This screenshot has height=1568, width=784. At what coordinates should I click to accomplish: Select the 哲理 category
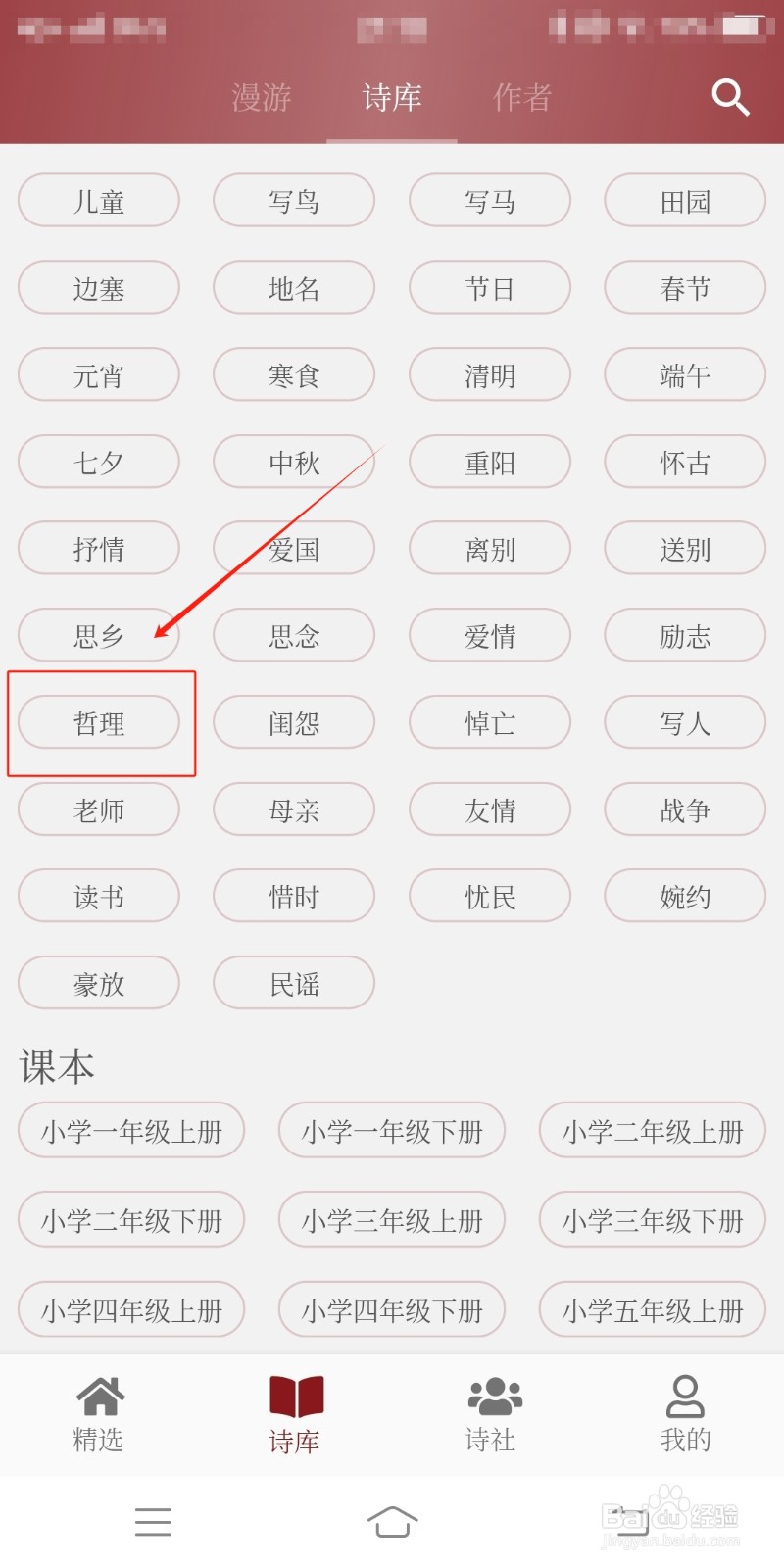tap(98, 722)
